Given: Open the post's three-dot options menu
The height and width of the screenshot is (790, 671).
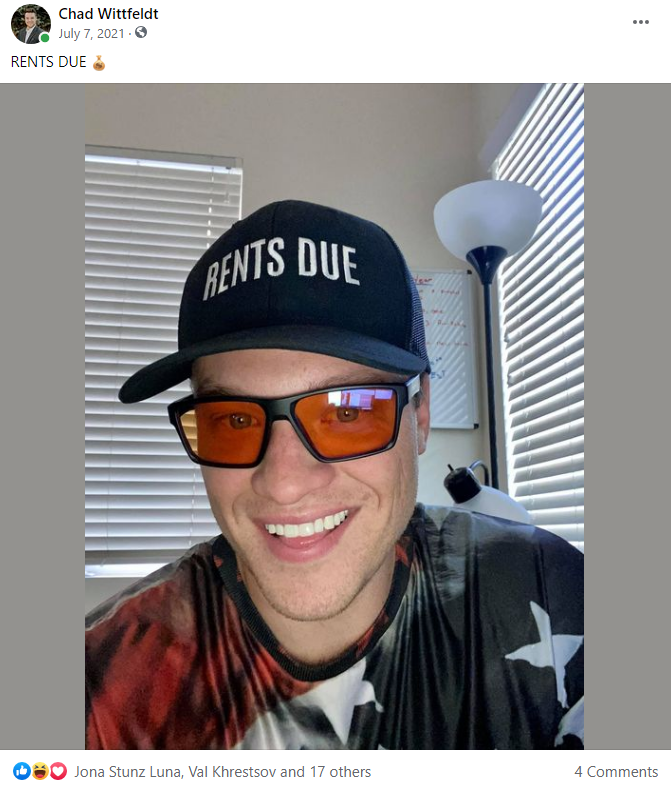Looking at the screenshot, I should click(x=641, y=22).
